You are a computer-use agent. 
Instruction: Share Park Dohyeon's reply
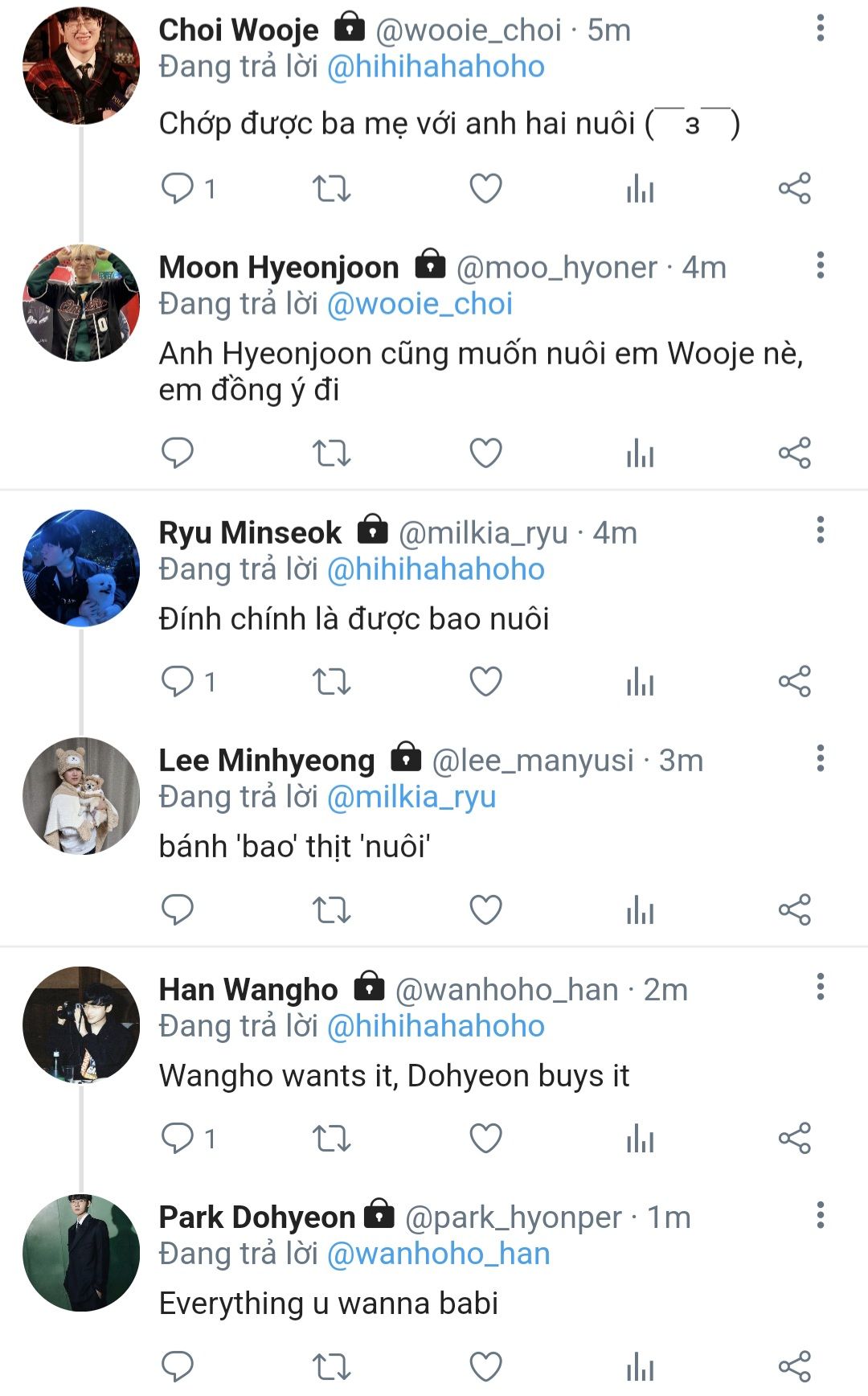click(794, 1366)
